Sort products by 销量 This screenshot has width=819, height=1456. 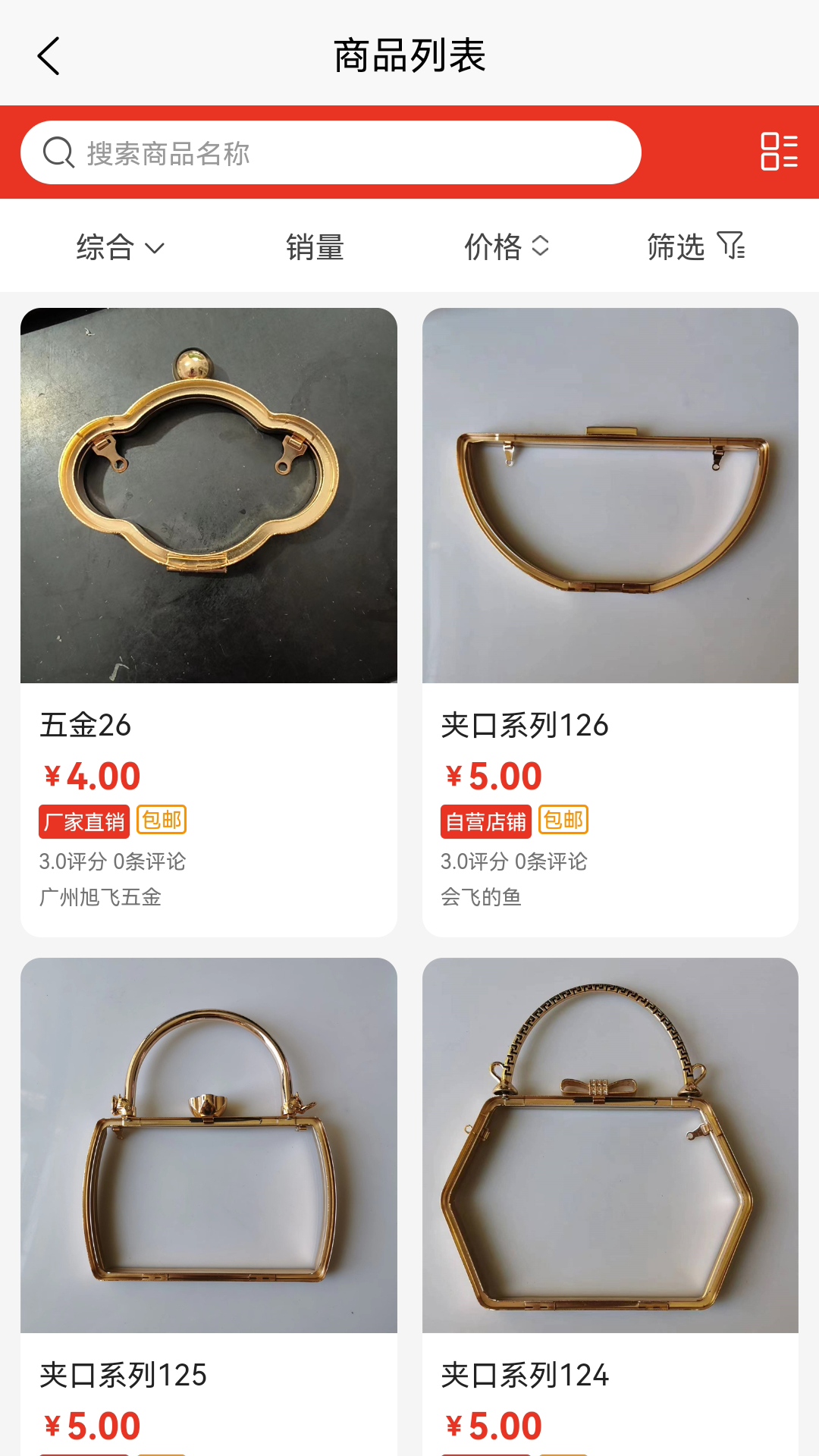pos(315,247)
